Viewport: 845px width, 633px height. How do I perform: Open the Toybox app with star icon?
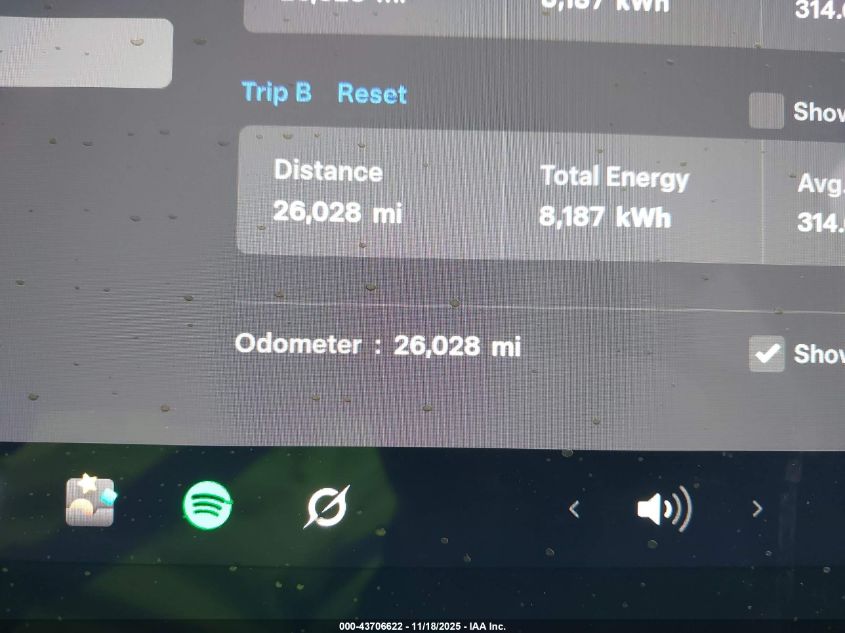tap(91, 501)
